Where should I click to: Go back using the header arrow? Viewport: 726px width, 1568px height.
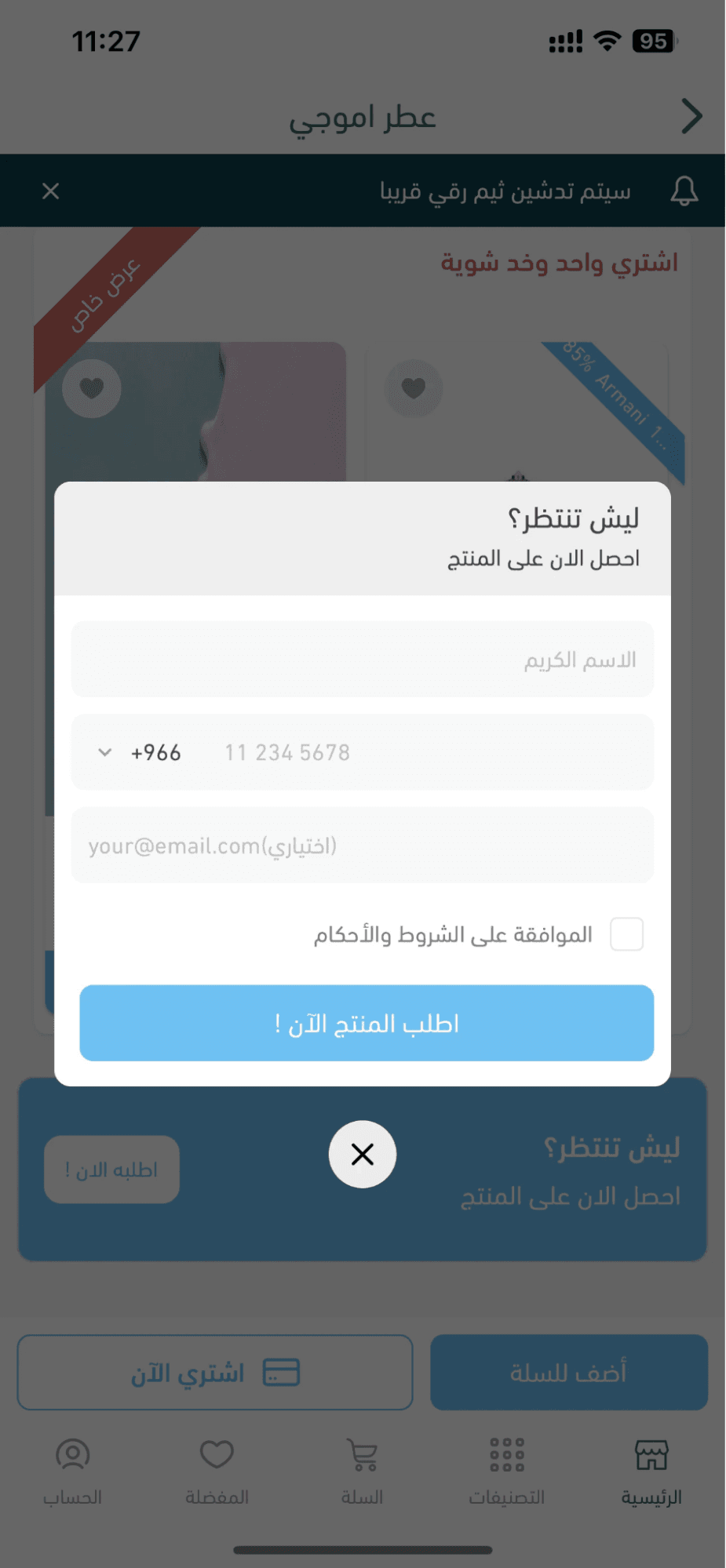[691, 117]
